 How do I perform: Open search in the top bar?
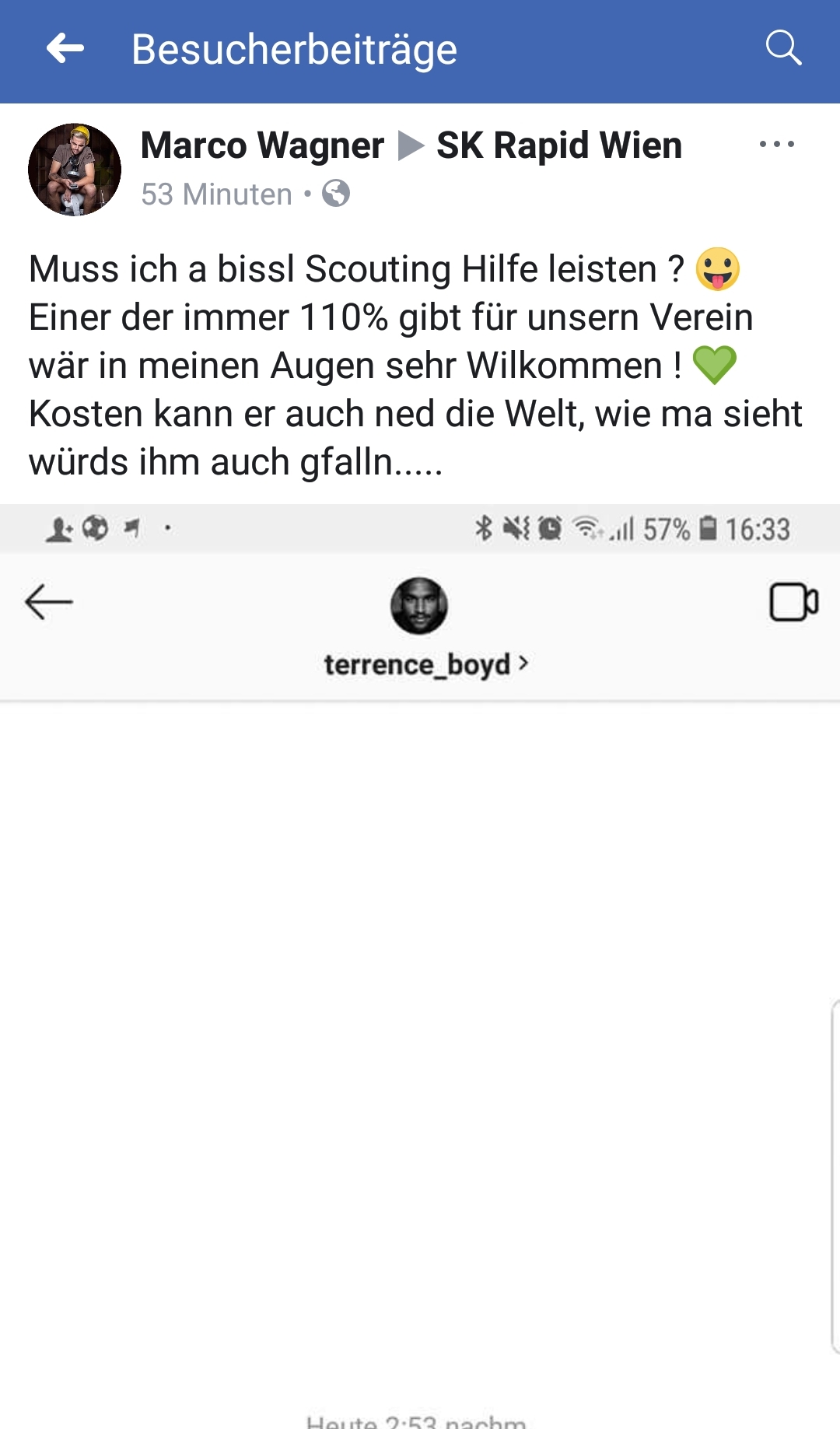click(x=783, y=48)
